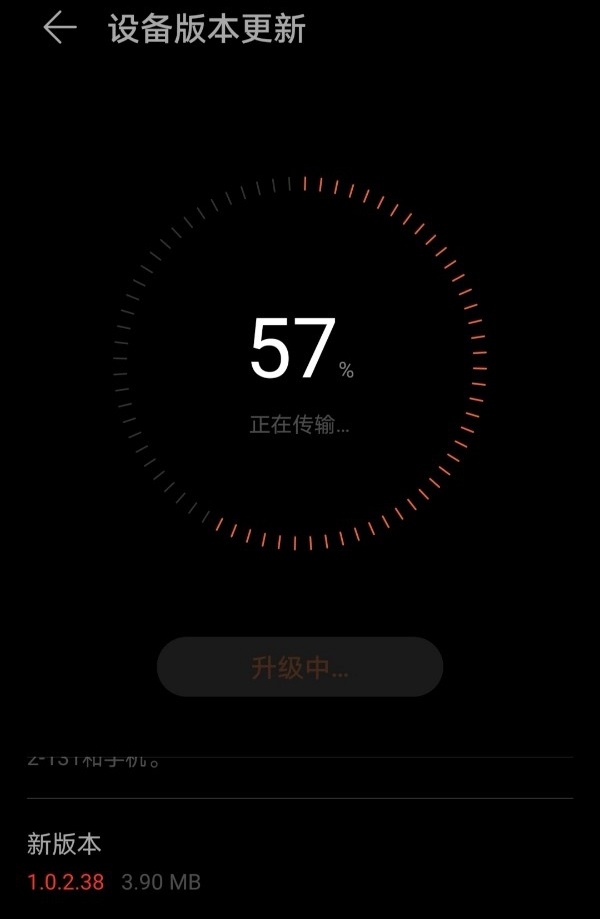Tap the 升级中... button
Screen dimensions: 600x919
(300, 667)
